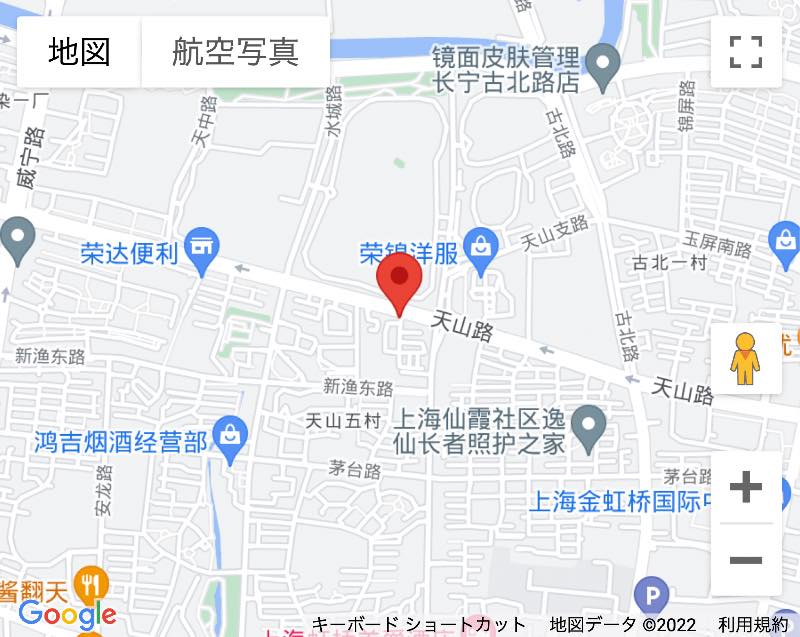This screenshot has height=637, width=800.
Task: Switch to 航空写真 satellite view
Action: tap(236, 51)
